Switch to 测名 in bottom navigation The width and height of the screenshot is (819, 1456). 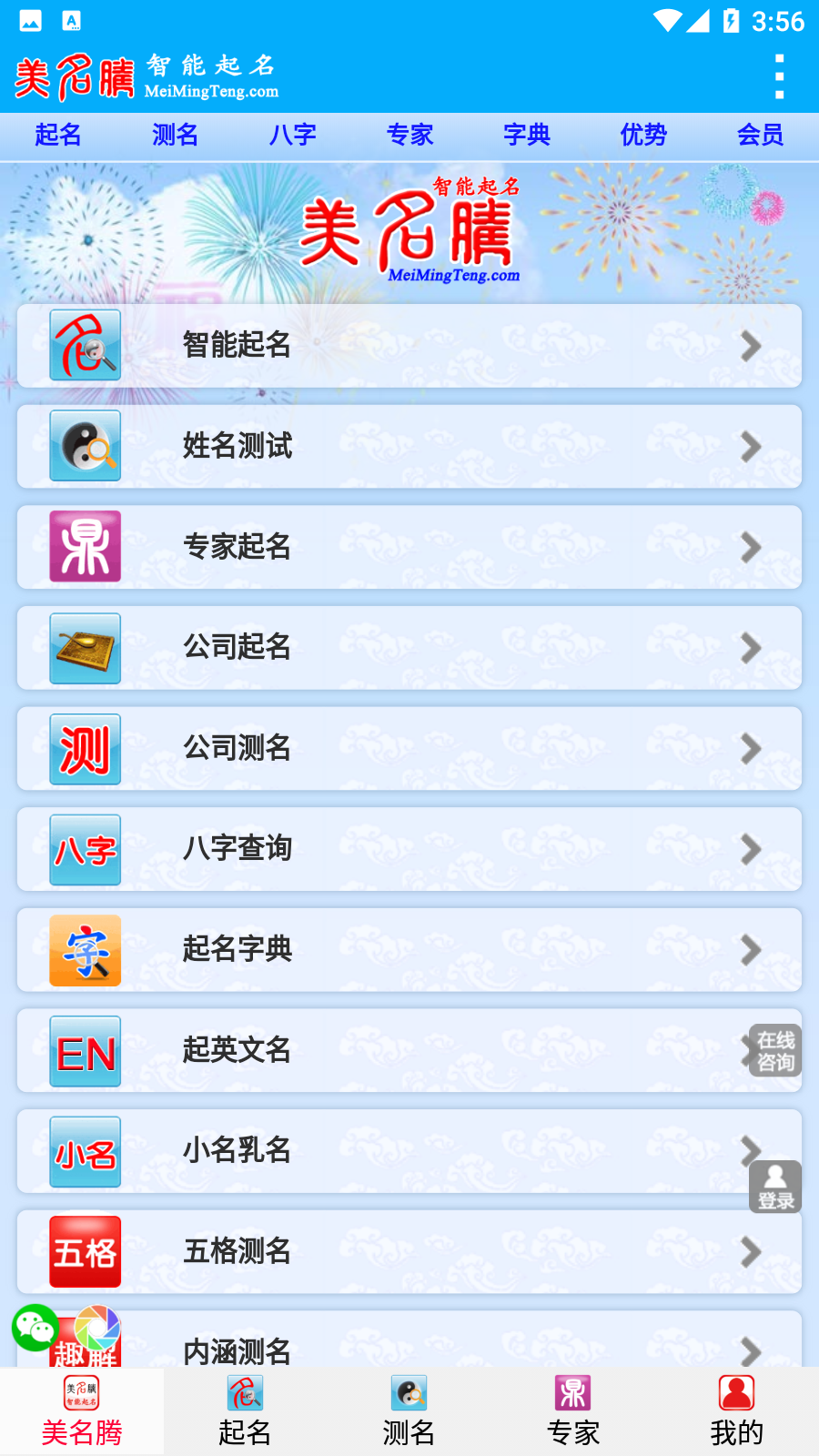pyautogui.click(x=409, y=1411)
